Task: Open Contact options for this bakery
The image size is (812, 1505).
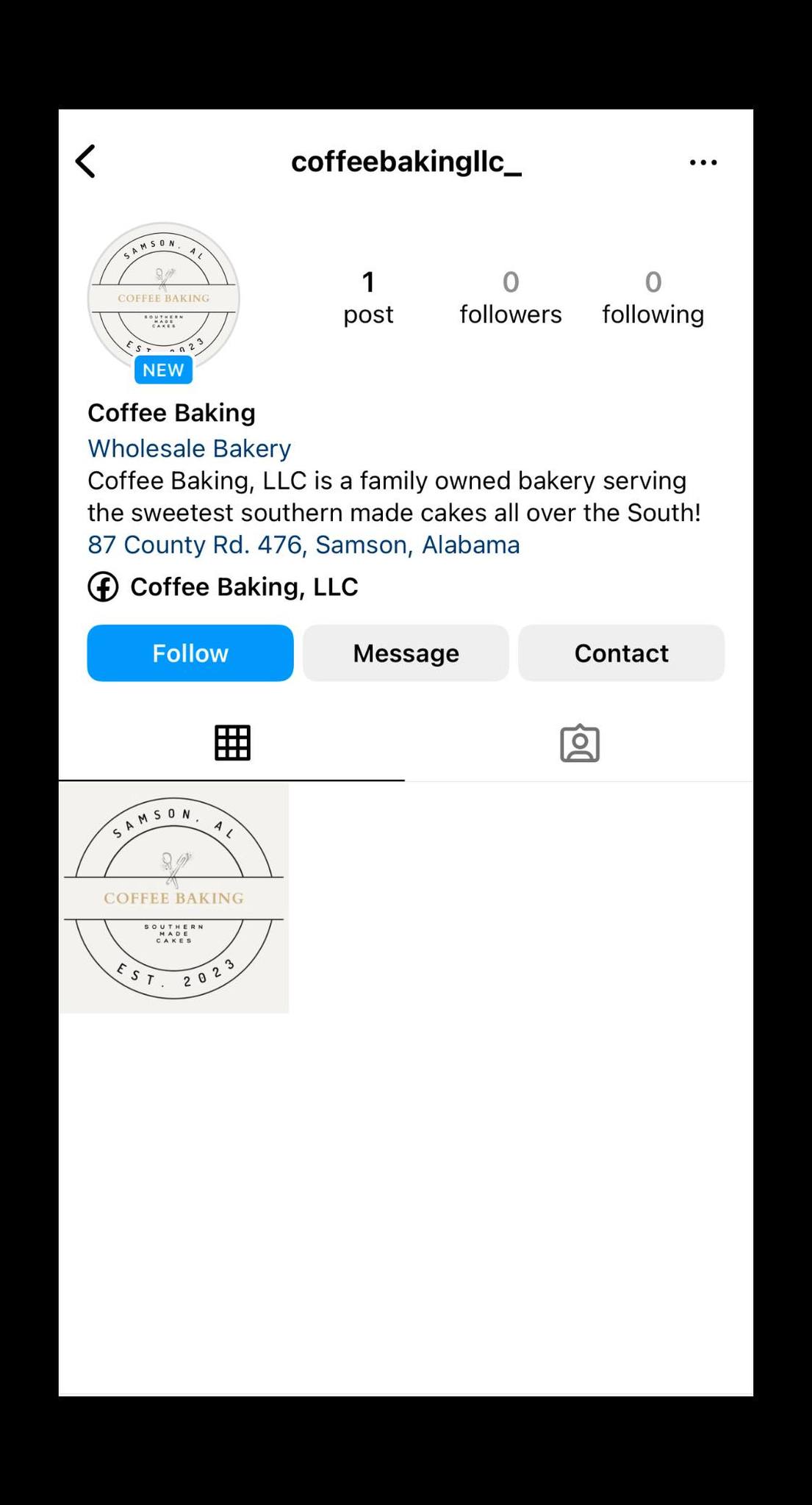Action: pyautogui.click(x=621, y=653)
